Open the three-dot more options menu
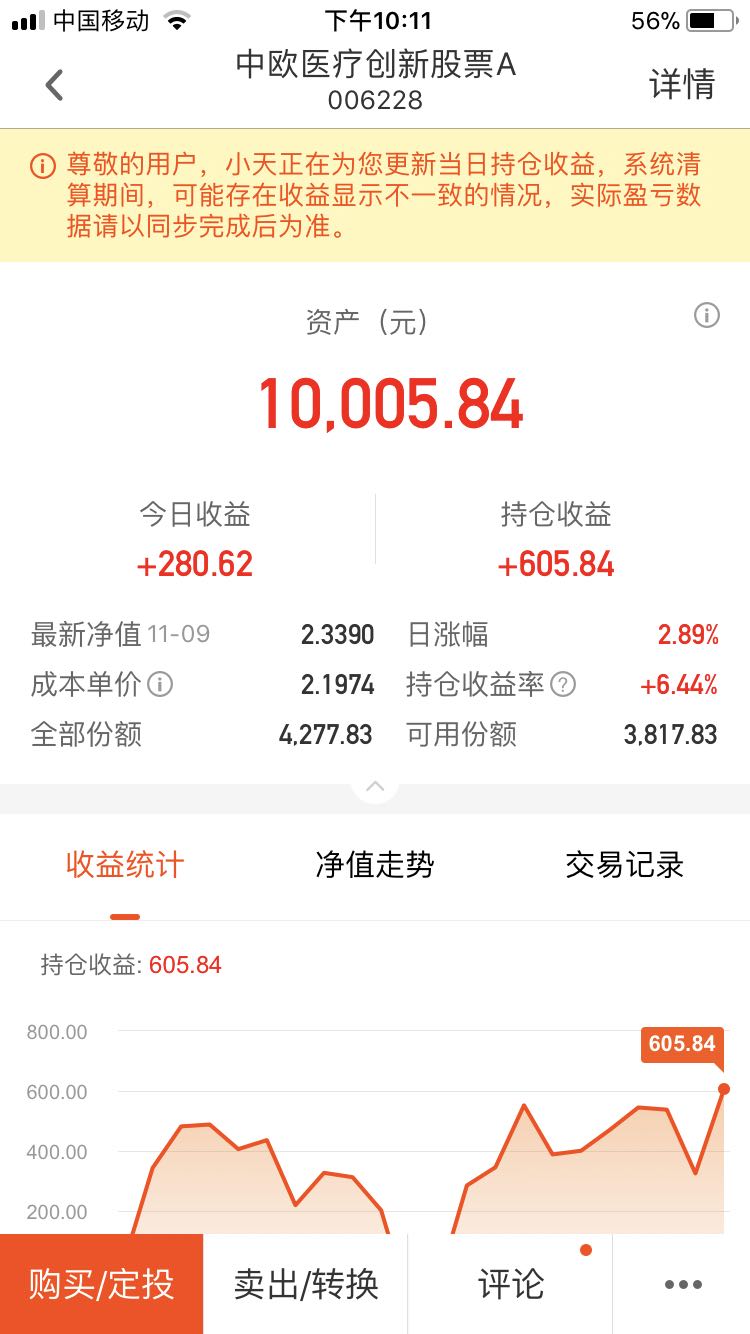This screenshot has width=750, height=1334. click(682, 1284)
